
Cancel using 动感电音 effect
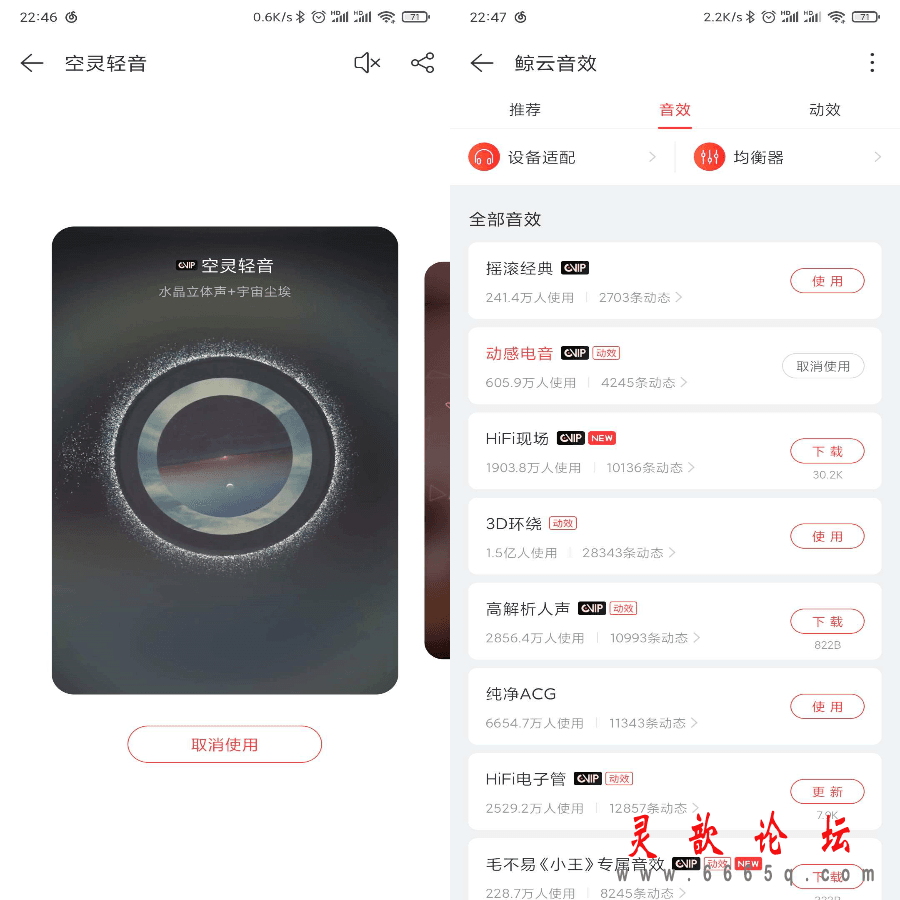pyautogui.click(x=823, y=366)
